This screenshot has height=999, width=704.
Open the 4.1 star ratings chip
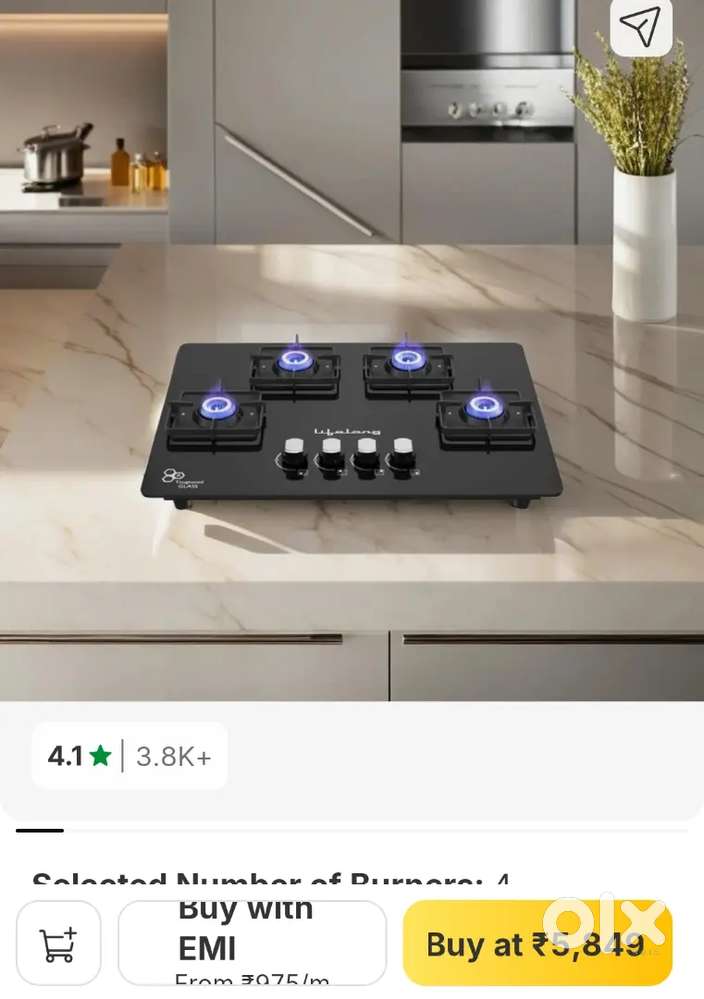coord(129,756)
